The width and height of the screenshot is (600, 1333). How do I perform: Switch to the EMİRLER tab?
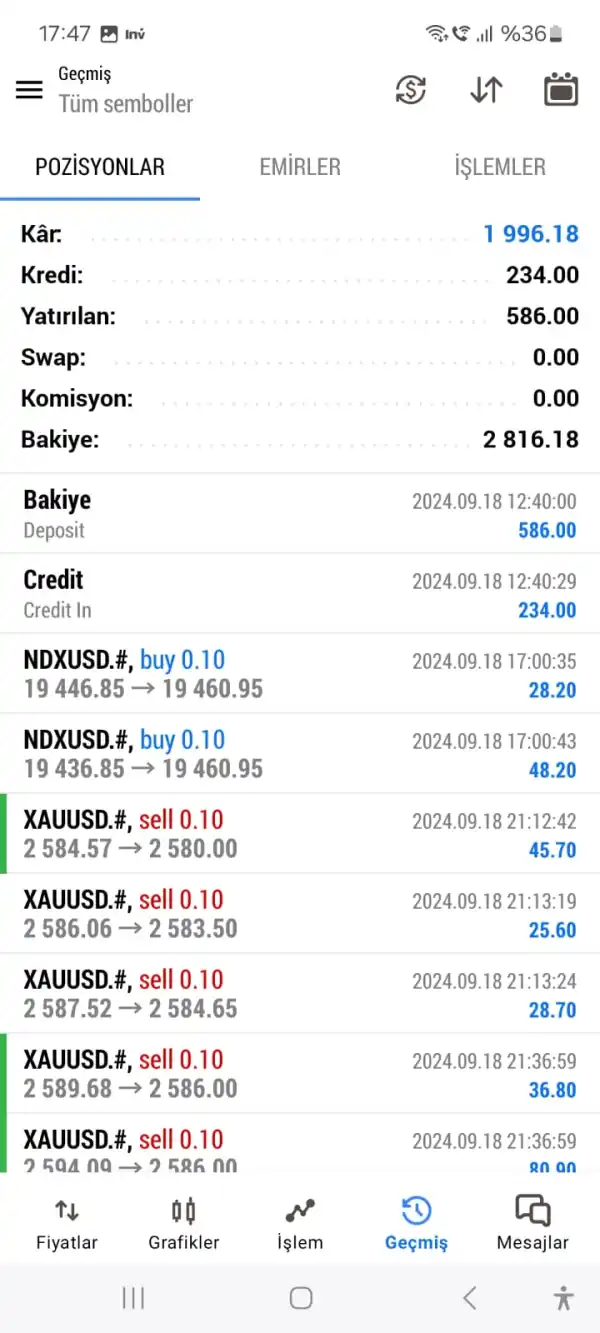(x=300, y=167)
